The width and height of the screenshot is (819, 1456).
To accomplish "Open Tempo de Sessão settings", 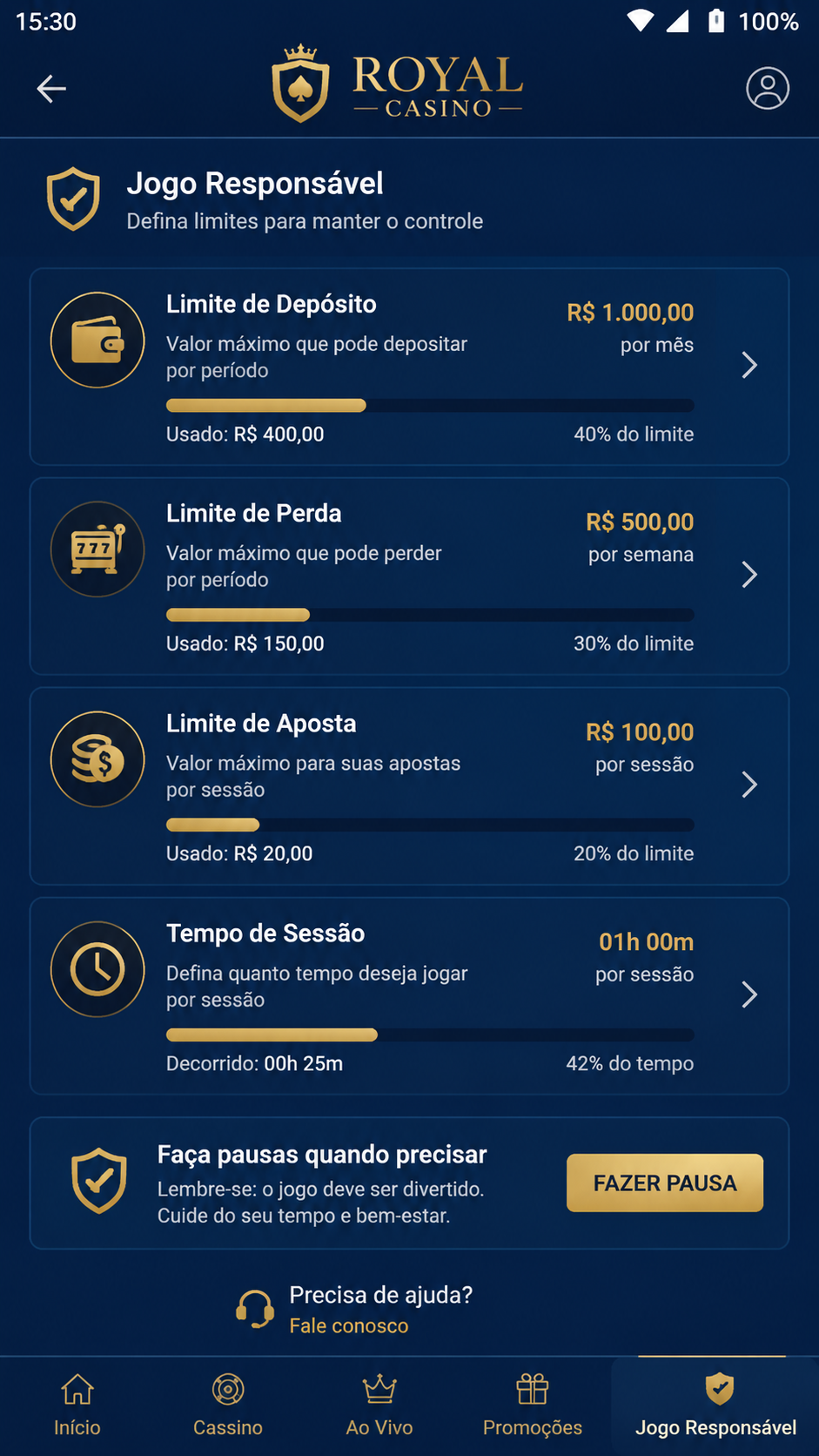I will (x=409, y=996).
